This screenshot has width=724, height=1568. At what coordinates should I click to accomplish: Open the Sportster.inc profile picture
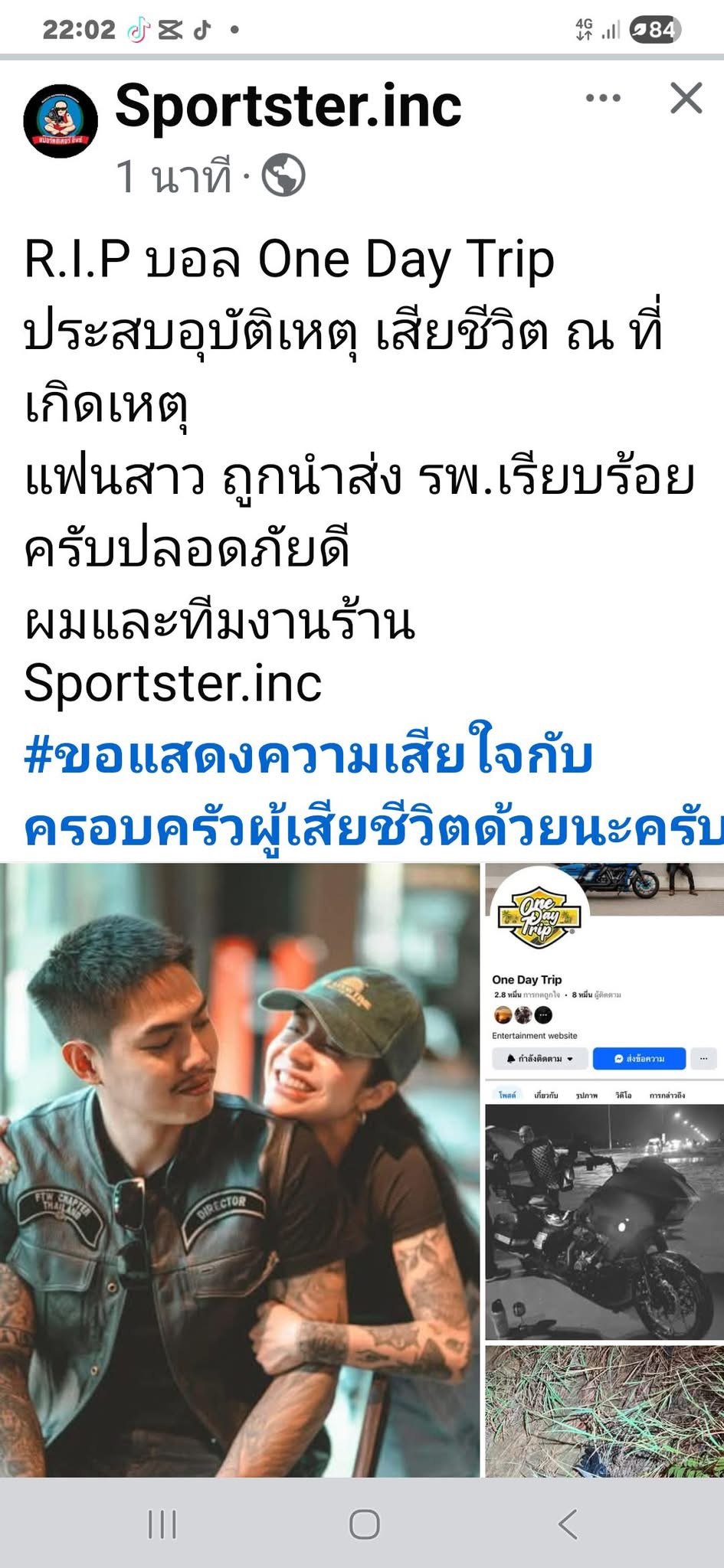pyautogui.click(x=61, y=121)
